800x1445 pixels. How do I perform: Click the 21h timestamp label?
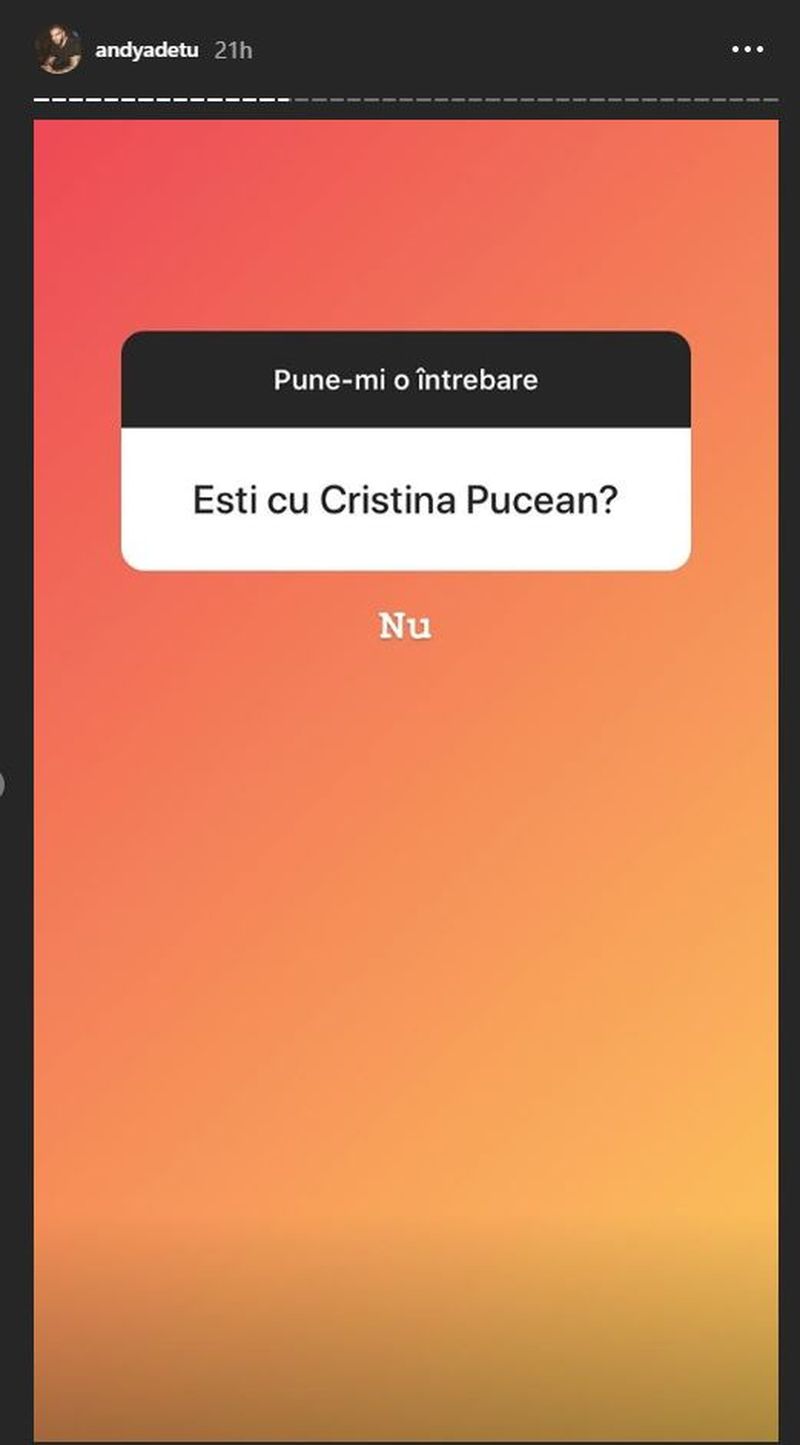(x=233, y=47)
